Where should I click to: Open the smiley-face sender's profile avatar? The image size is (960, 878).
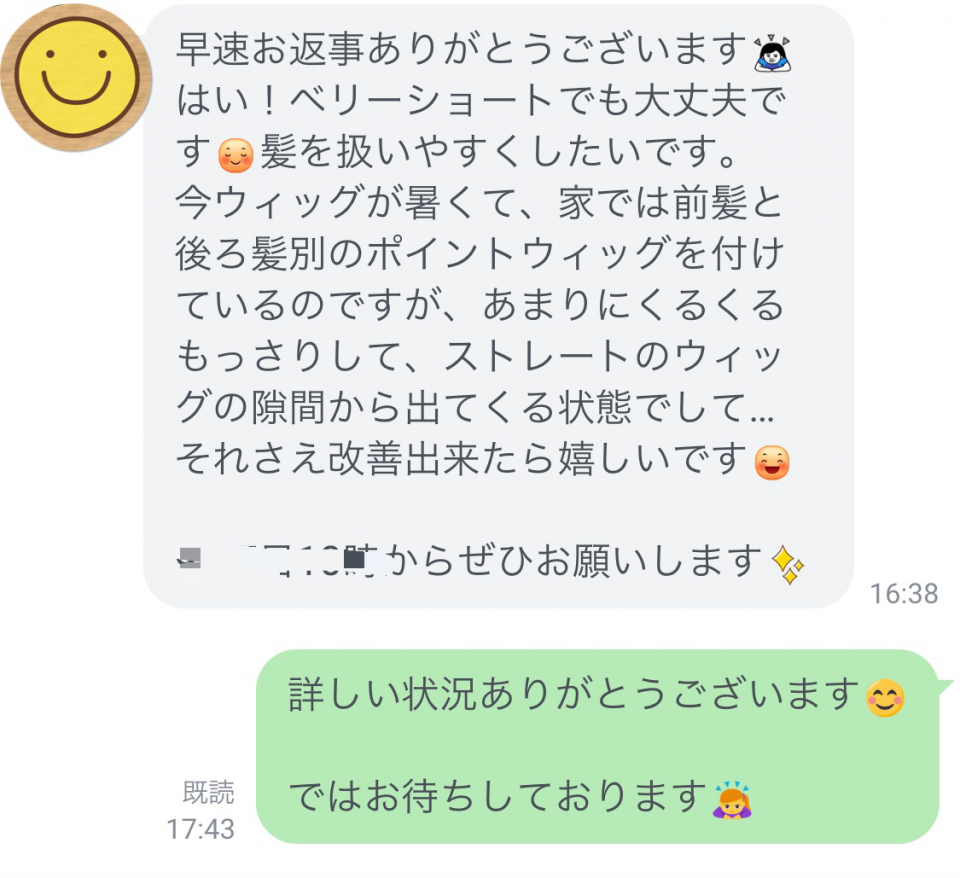(x=75, y=77)
